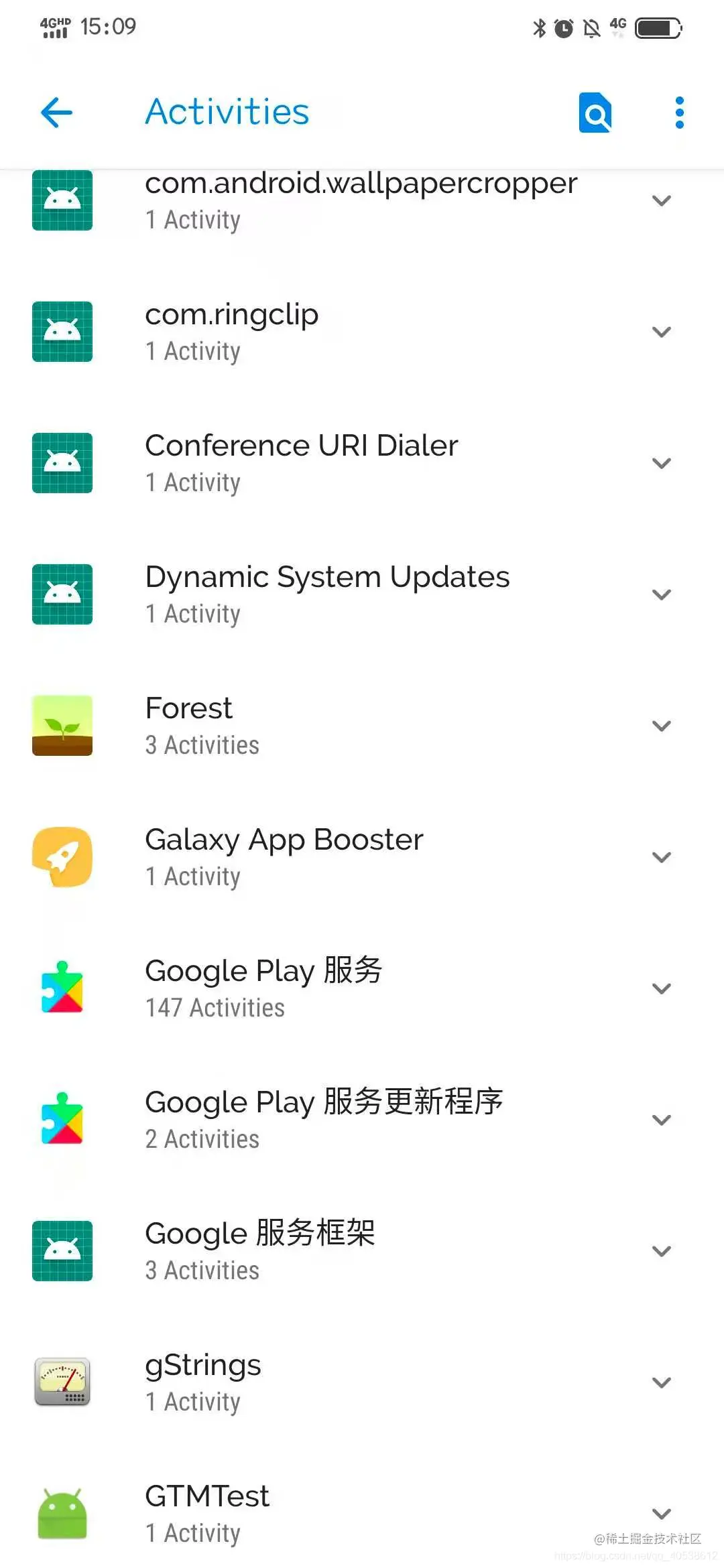
Task: Expand the GTMTest entry
Action: coord(662,1514)
